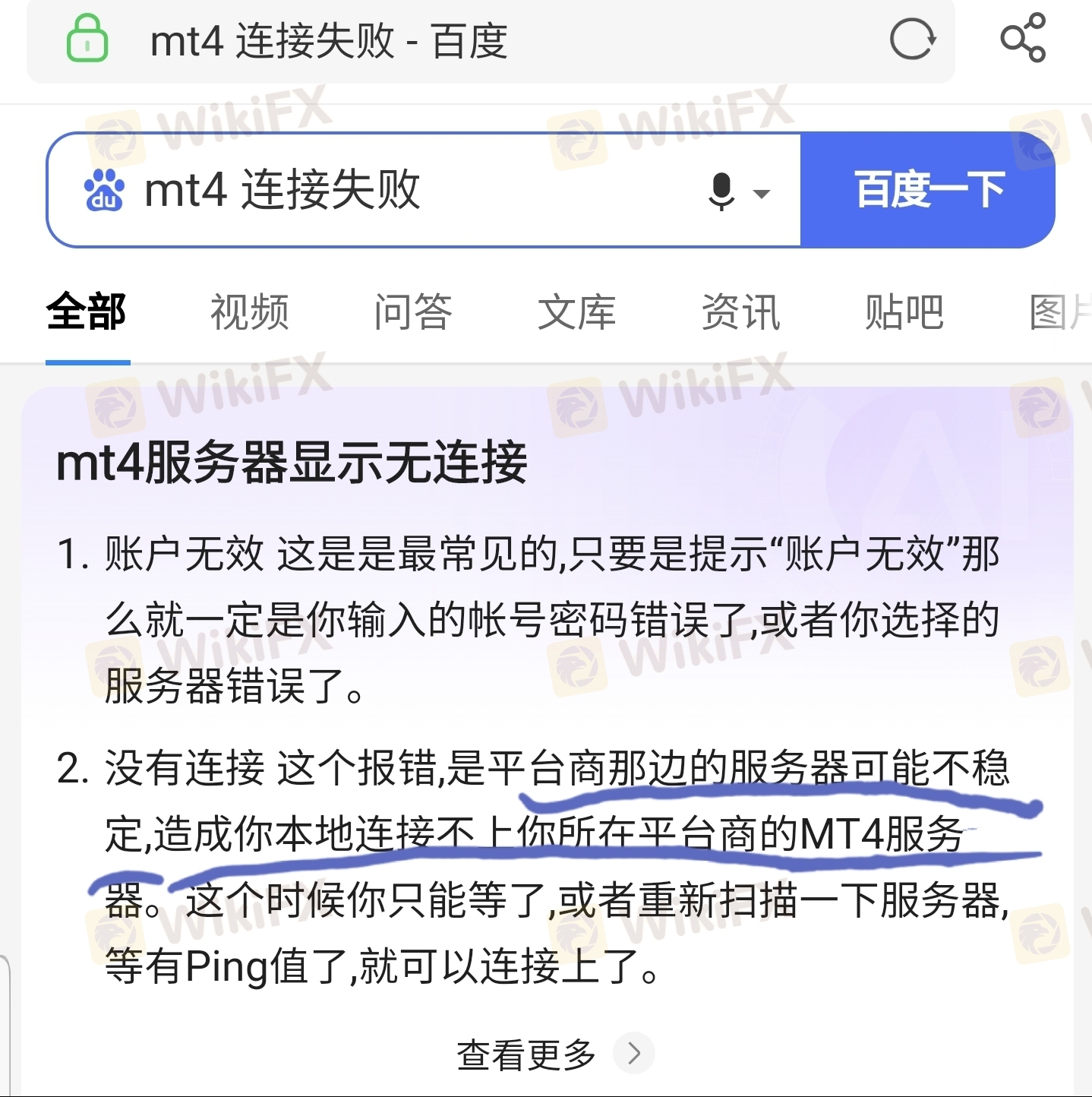
Task: Switch to the 贴吧 tab
Action: 904,312
